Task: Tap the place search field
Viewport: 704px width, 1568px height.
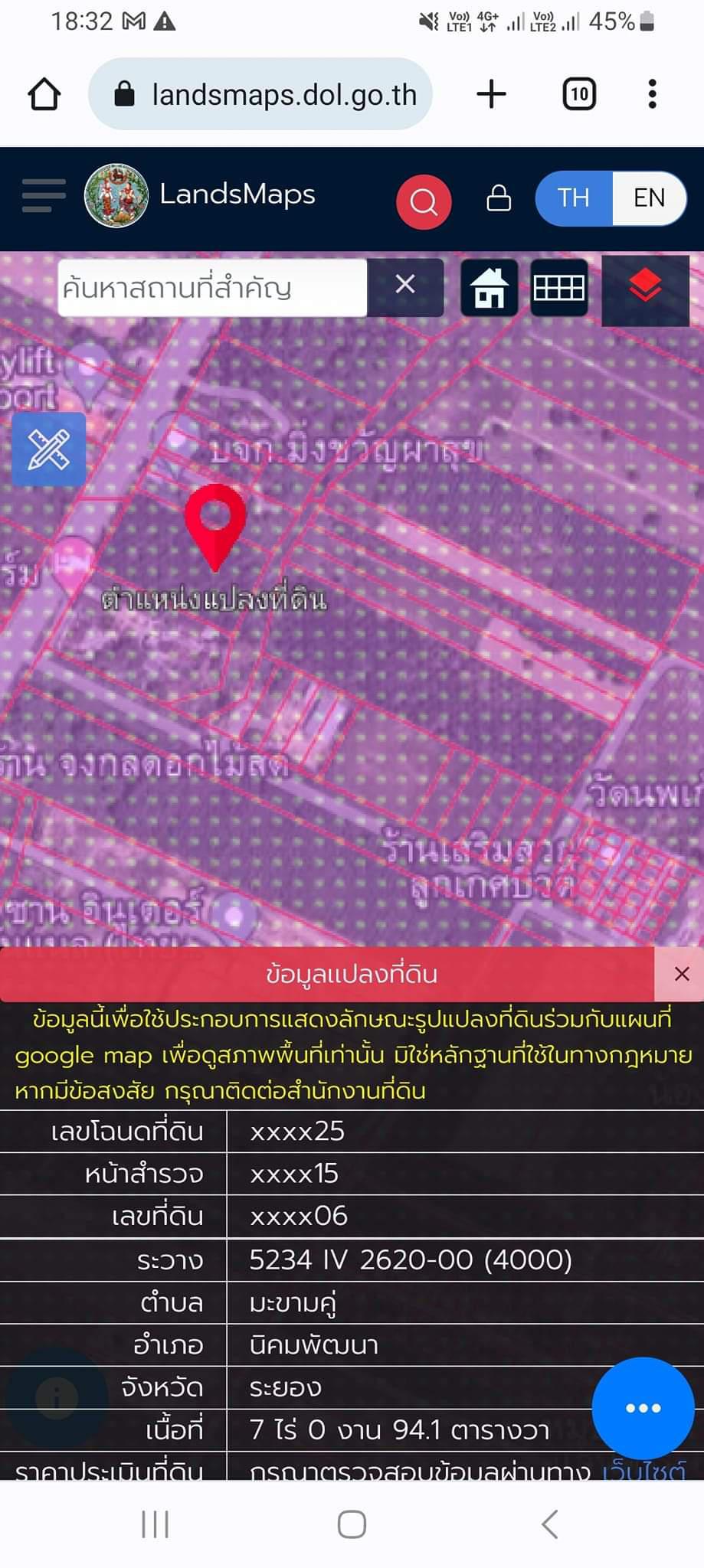Action: tap(212, 288)
